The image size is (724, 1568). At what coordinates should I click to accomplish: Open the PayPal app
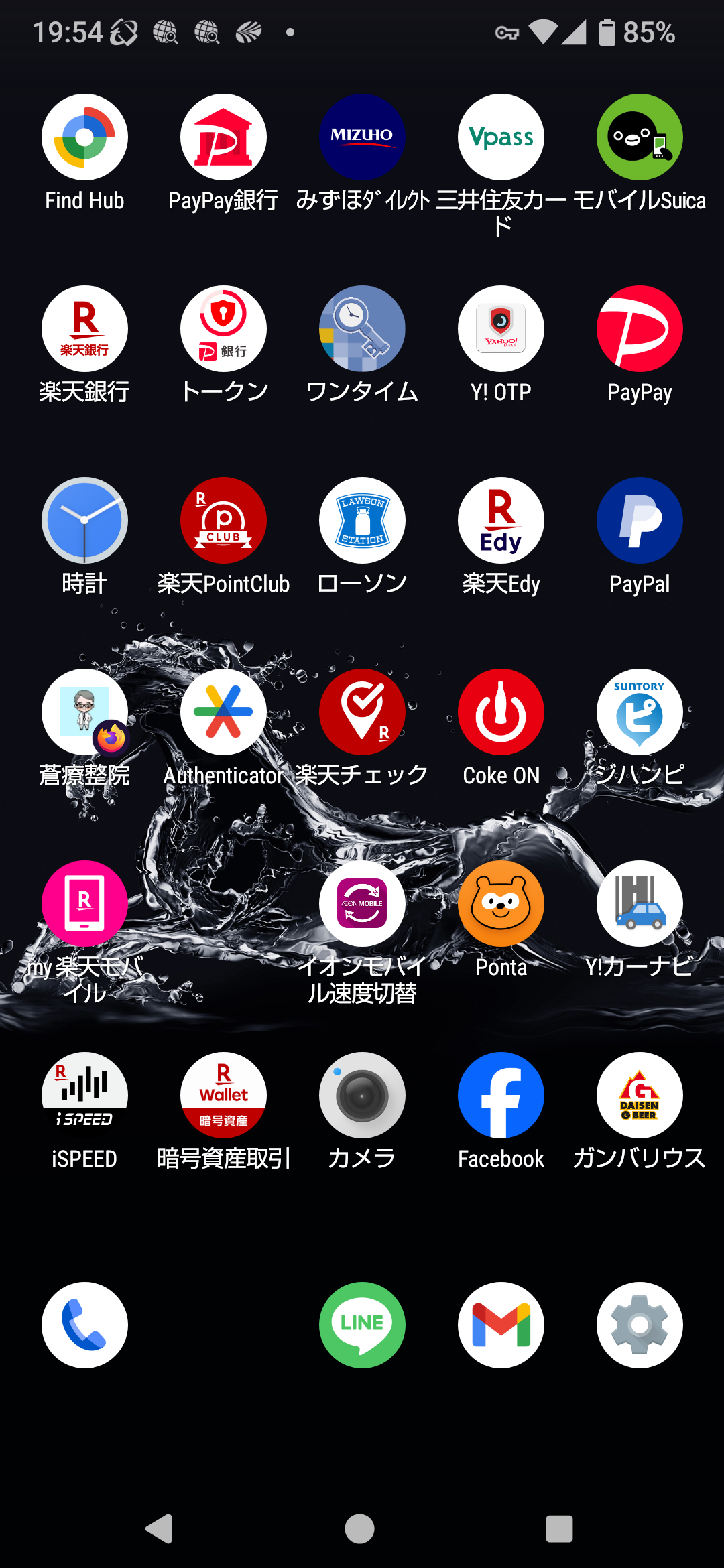640,521
